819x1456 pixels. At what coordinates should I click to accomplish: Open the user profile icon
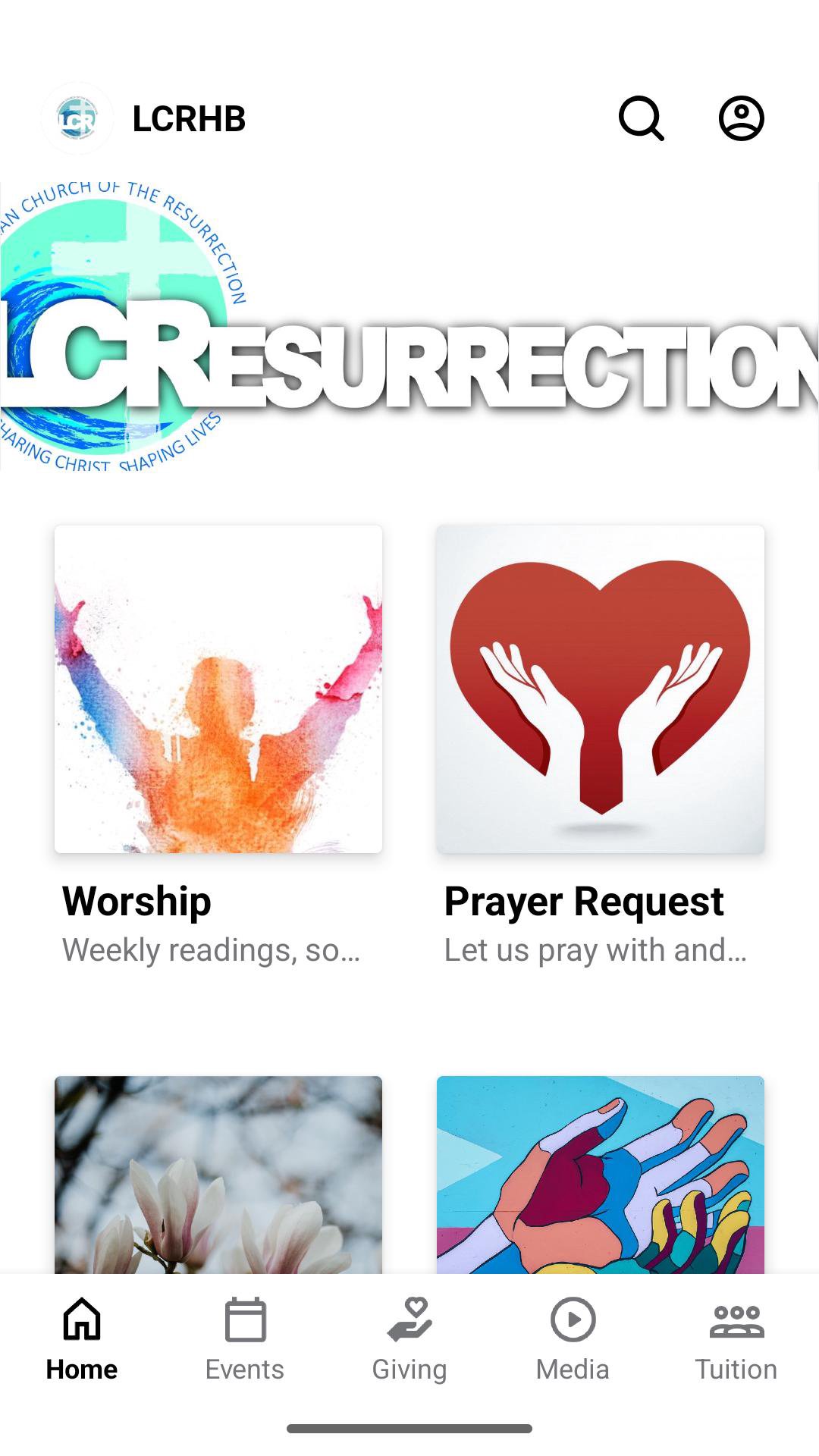741,118
